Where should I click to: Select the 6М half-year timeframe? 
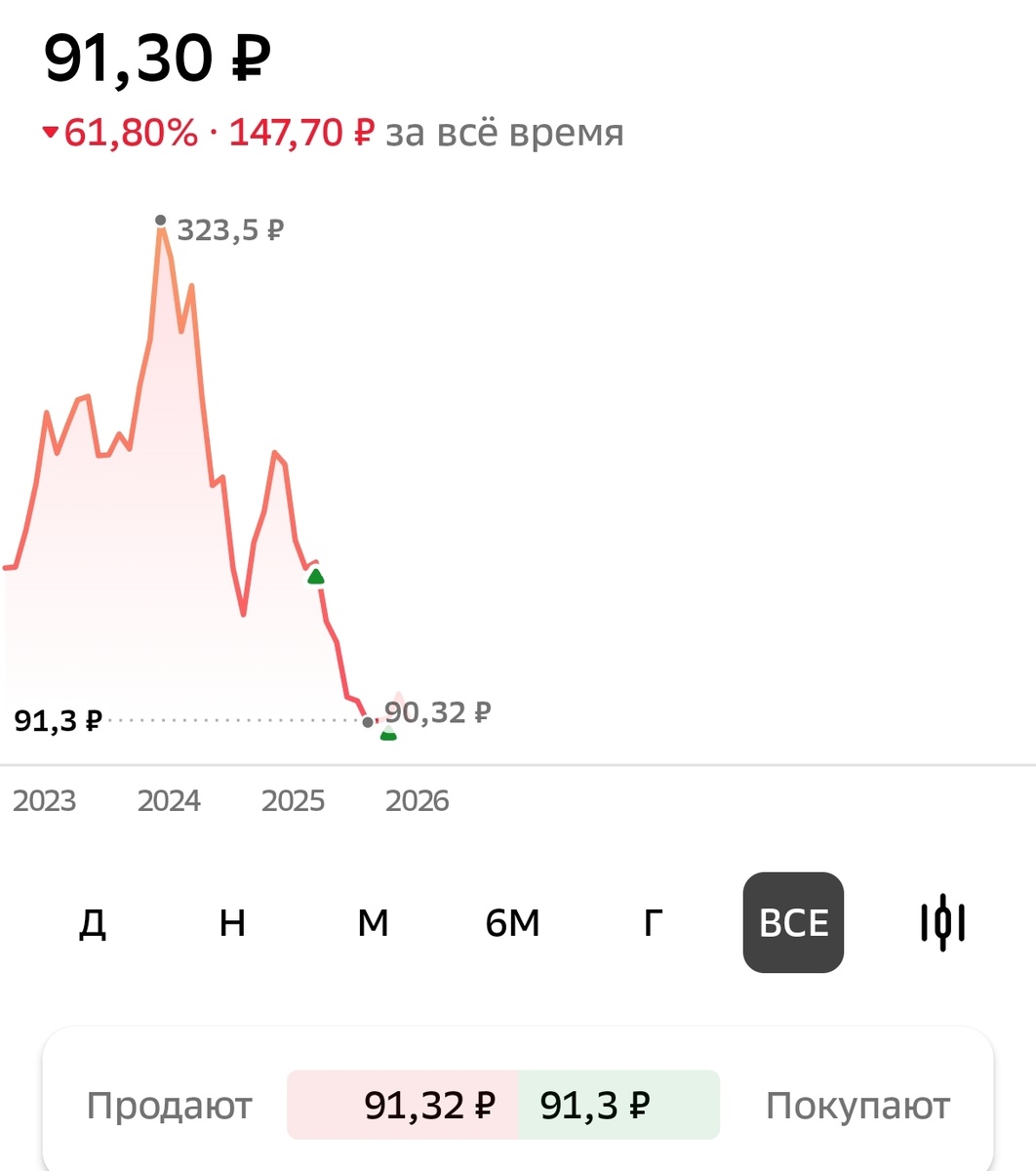tap(511, 922)
